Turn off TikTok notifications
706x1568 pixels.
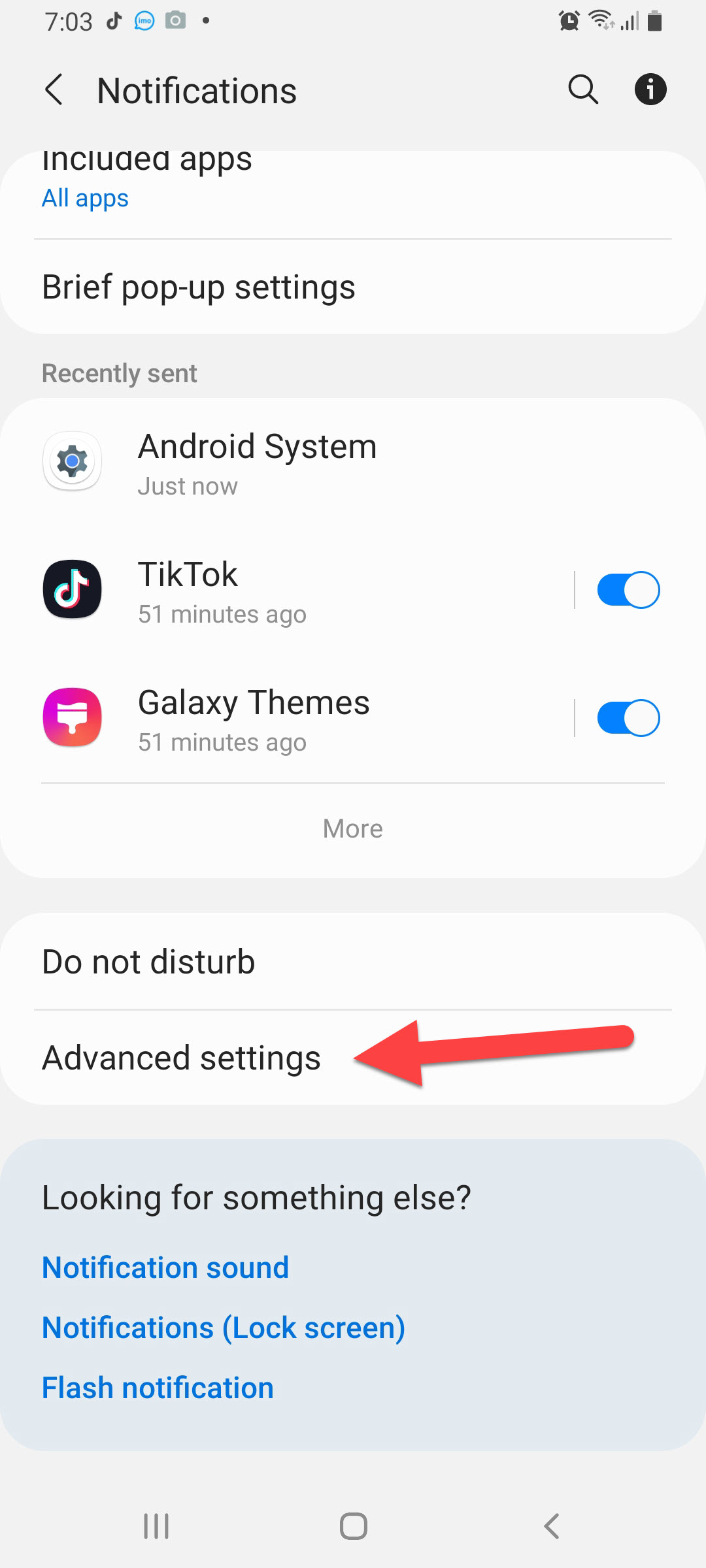click(x=628, y=591)
